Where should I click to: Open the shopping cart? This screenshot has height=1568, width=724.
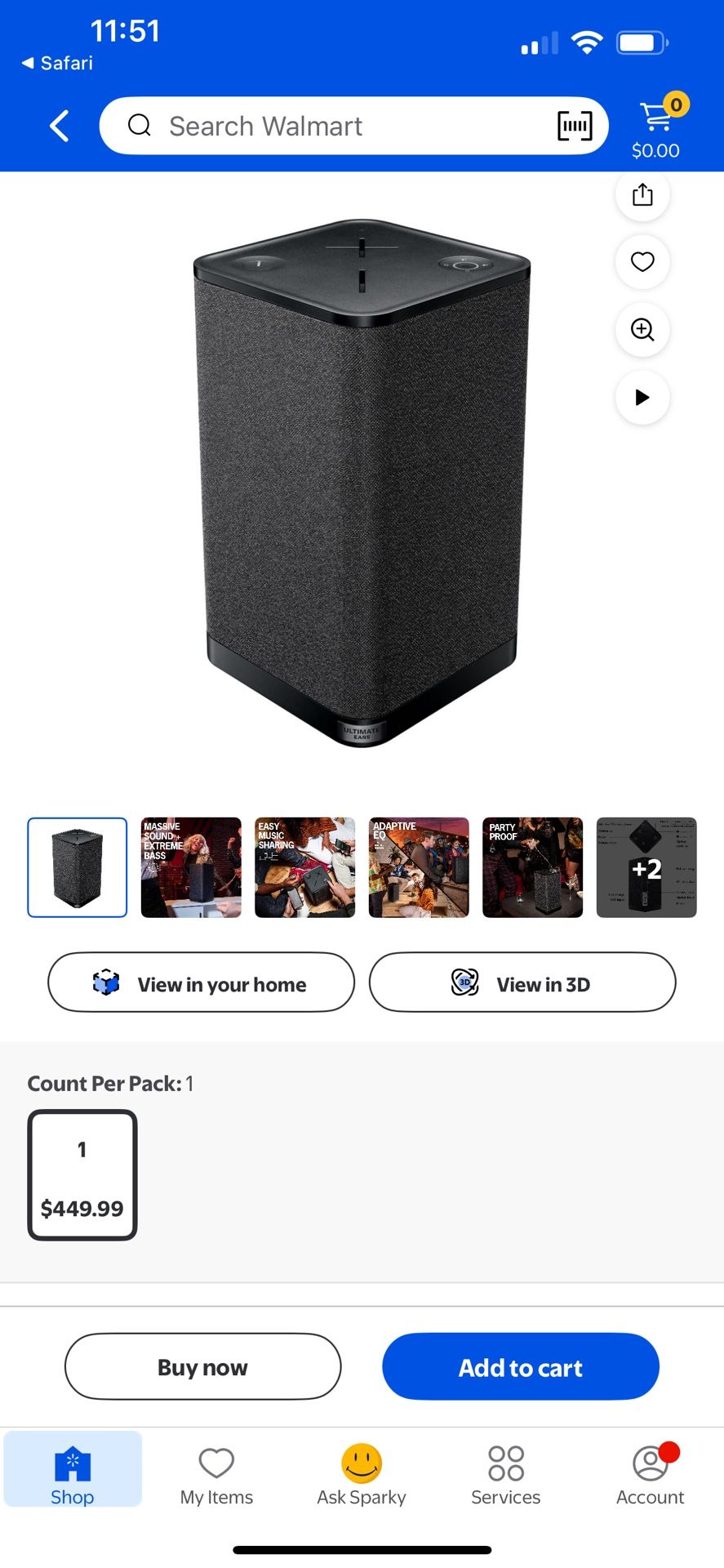pos(656,126)
